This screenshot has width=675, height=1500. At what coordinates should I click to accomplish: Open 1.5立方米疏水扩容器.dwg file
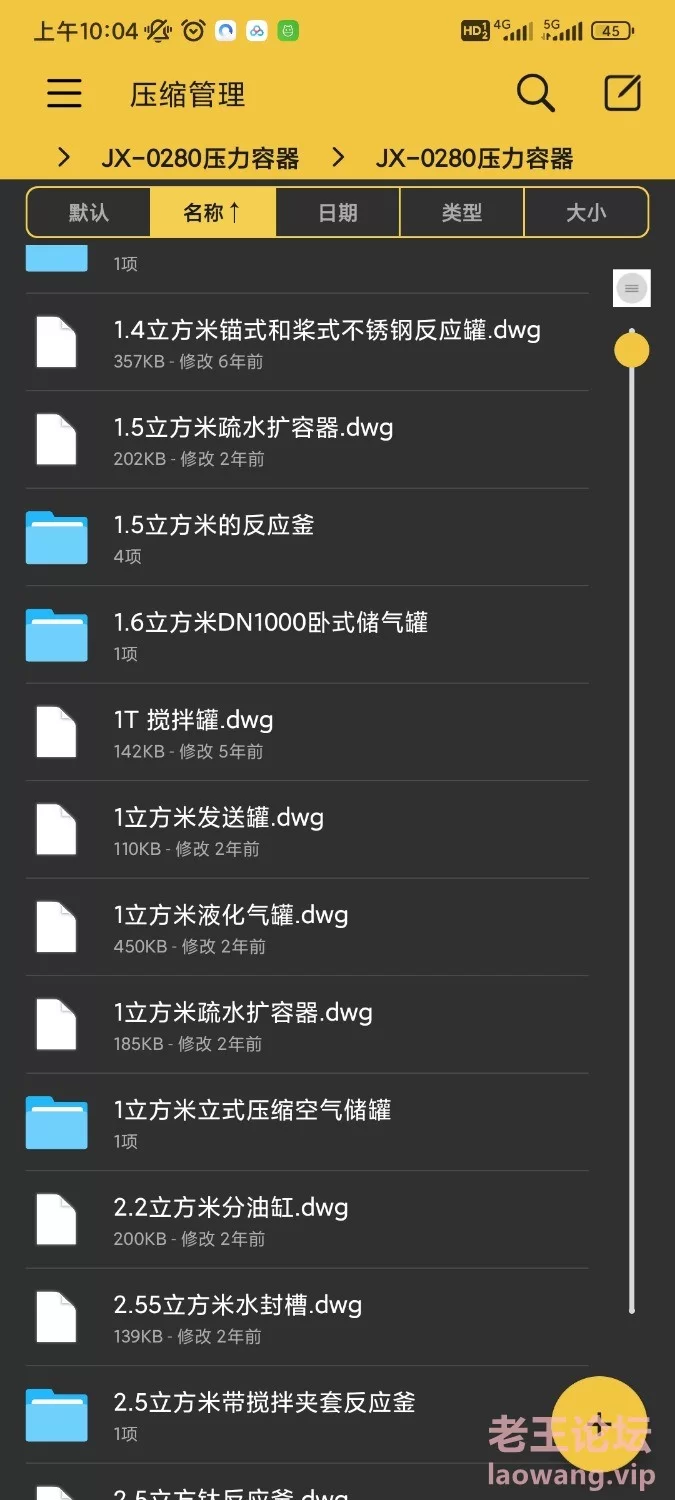(x=307, y=440)
